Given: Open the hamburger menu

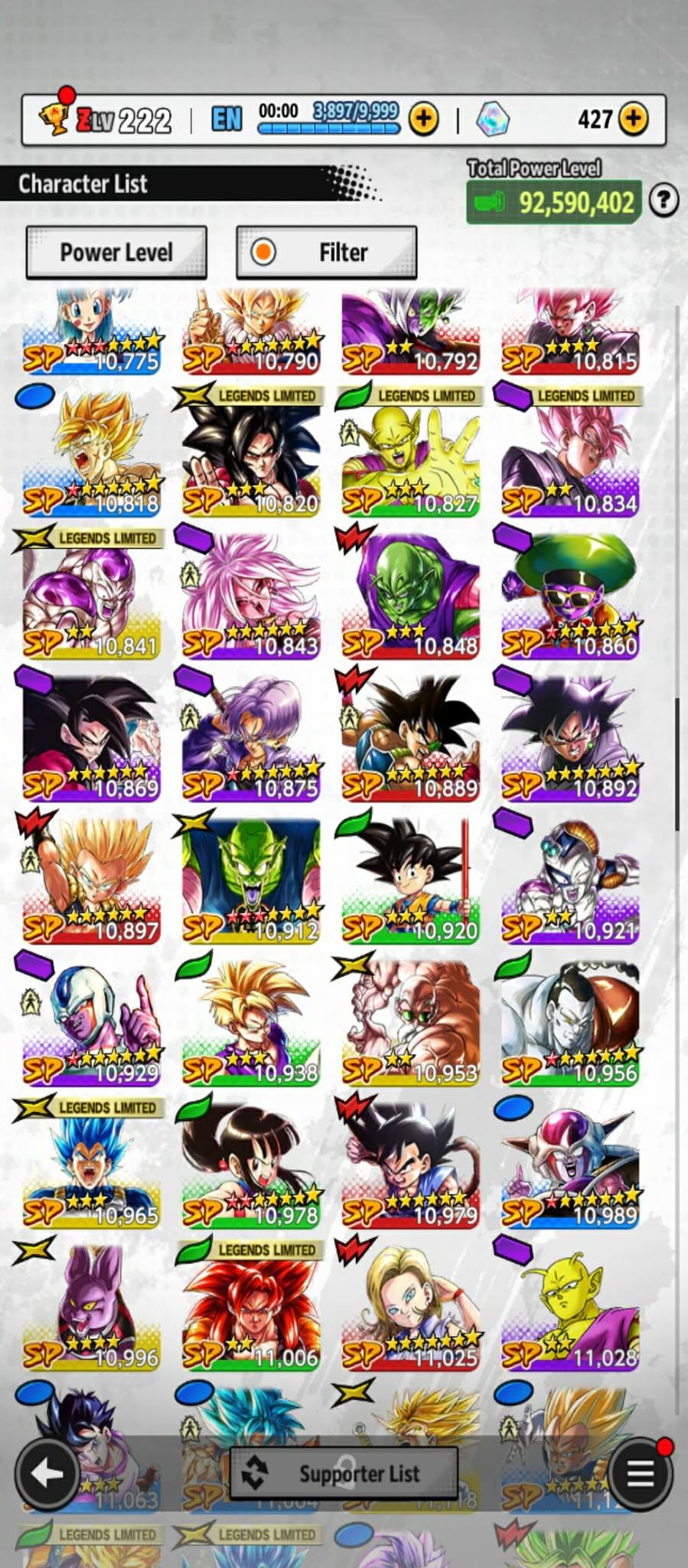Looking at the screenshot, I should 641,1472.
